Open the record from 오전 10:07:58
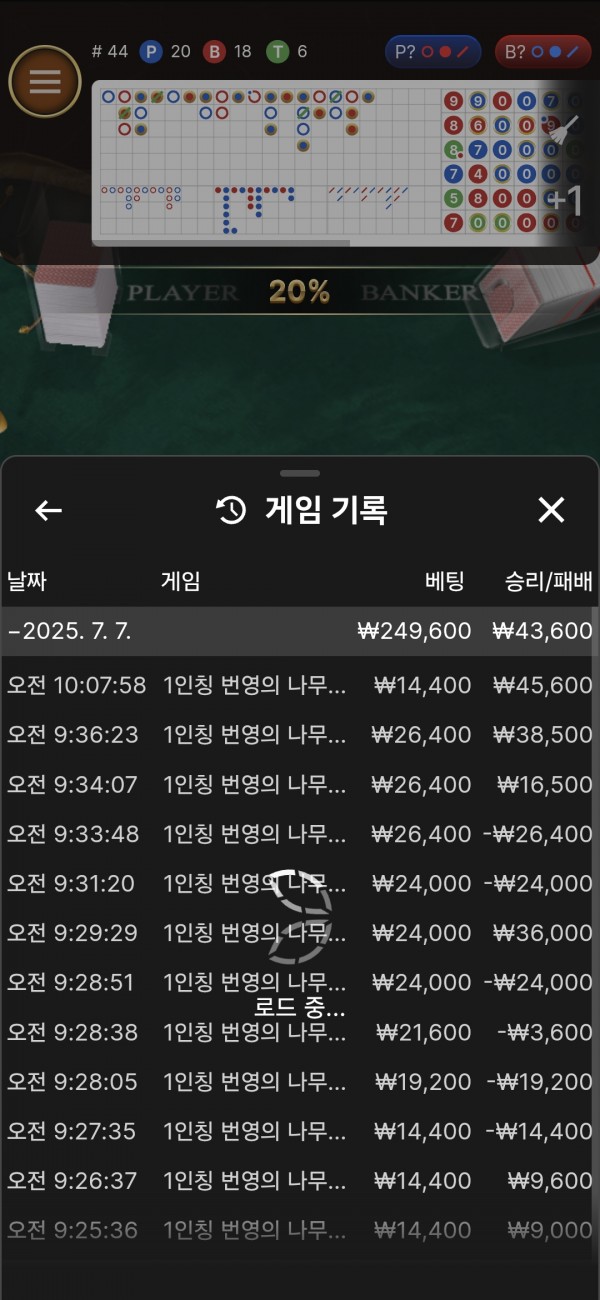Screen dimensions: 600x1300 [x=299, y=685]
